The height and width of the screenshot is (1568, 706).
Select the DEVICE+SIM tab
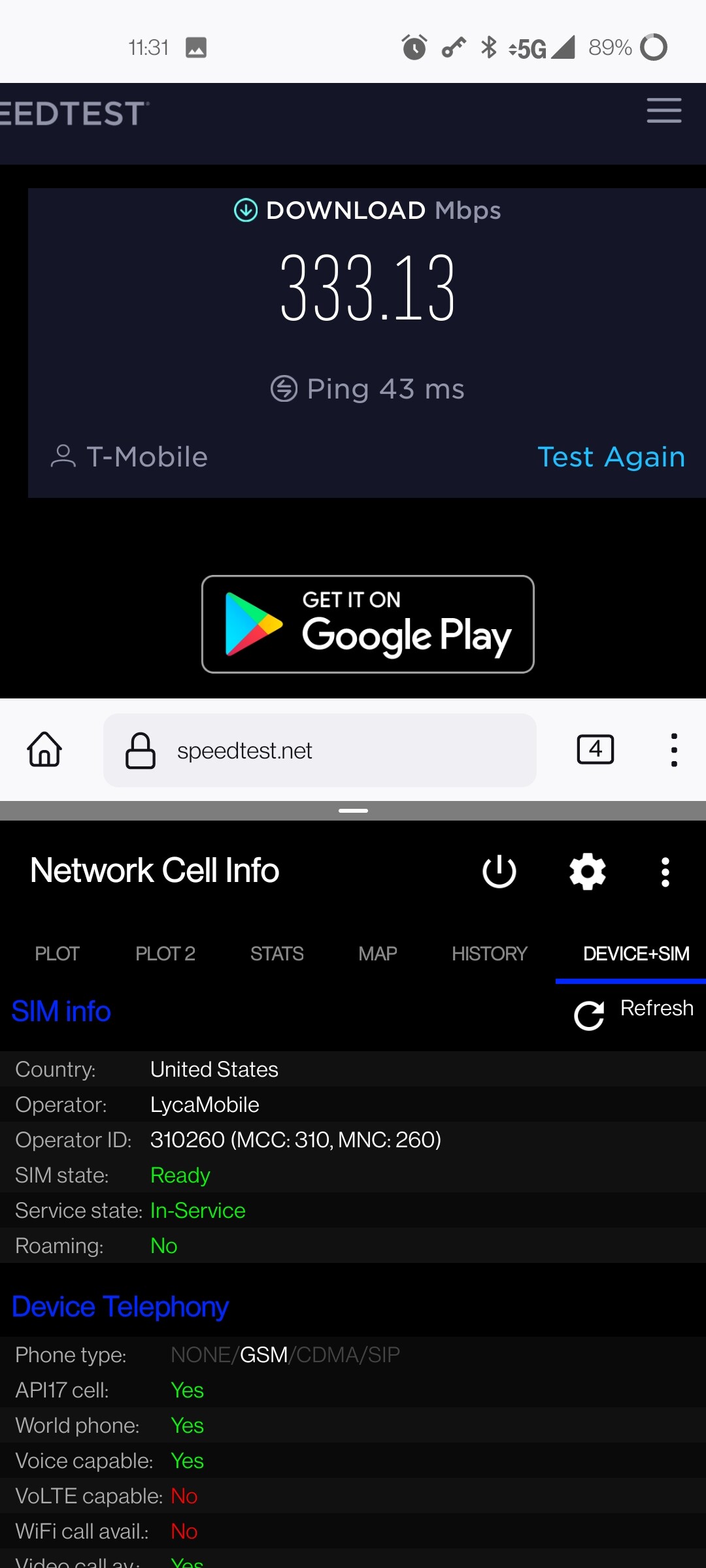(636, 954)
